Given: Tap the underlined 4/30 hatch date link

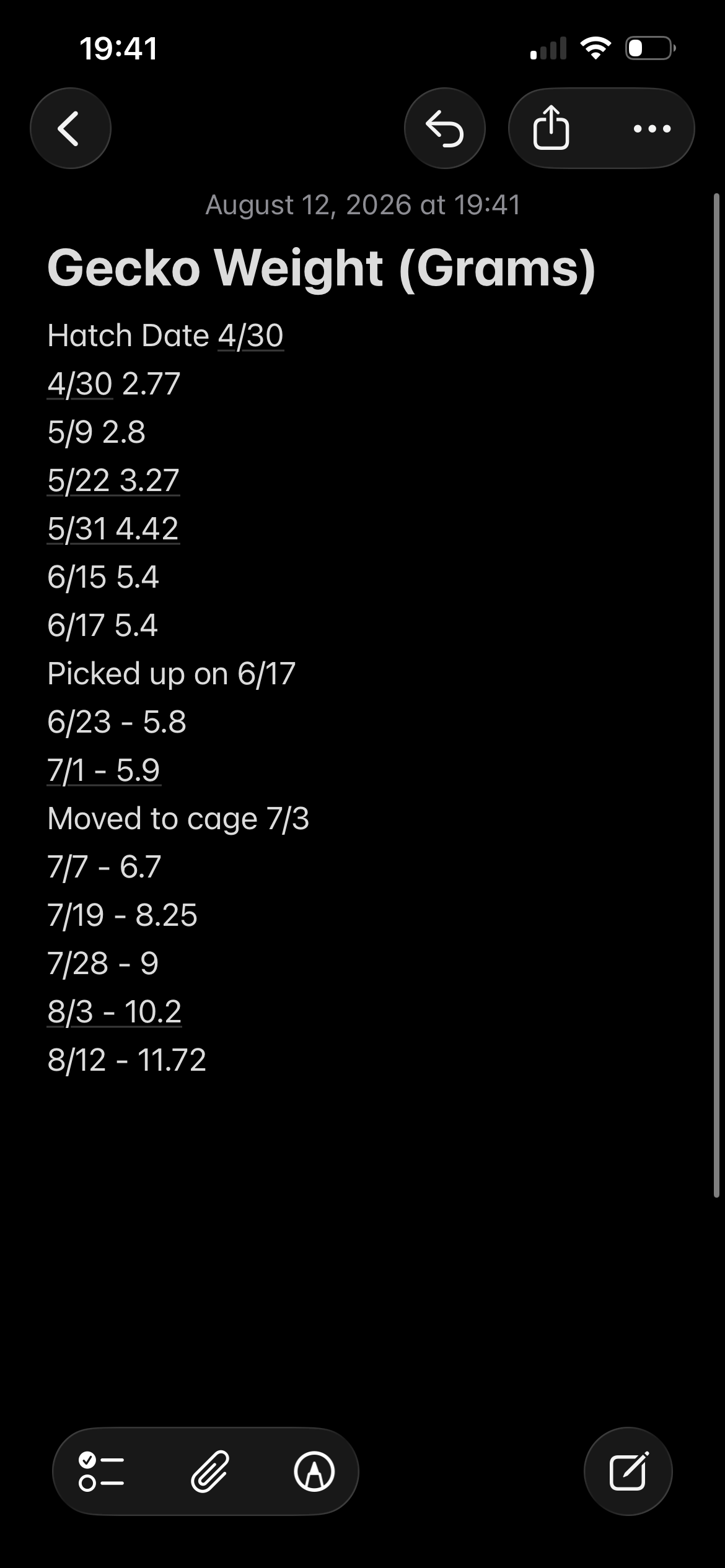Looking at the screenshot, I should (250, 336).
